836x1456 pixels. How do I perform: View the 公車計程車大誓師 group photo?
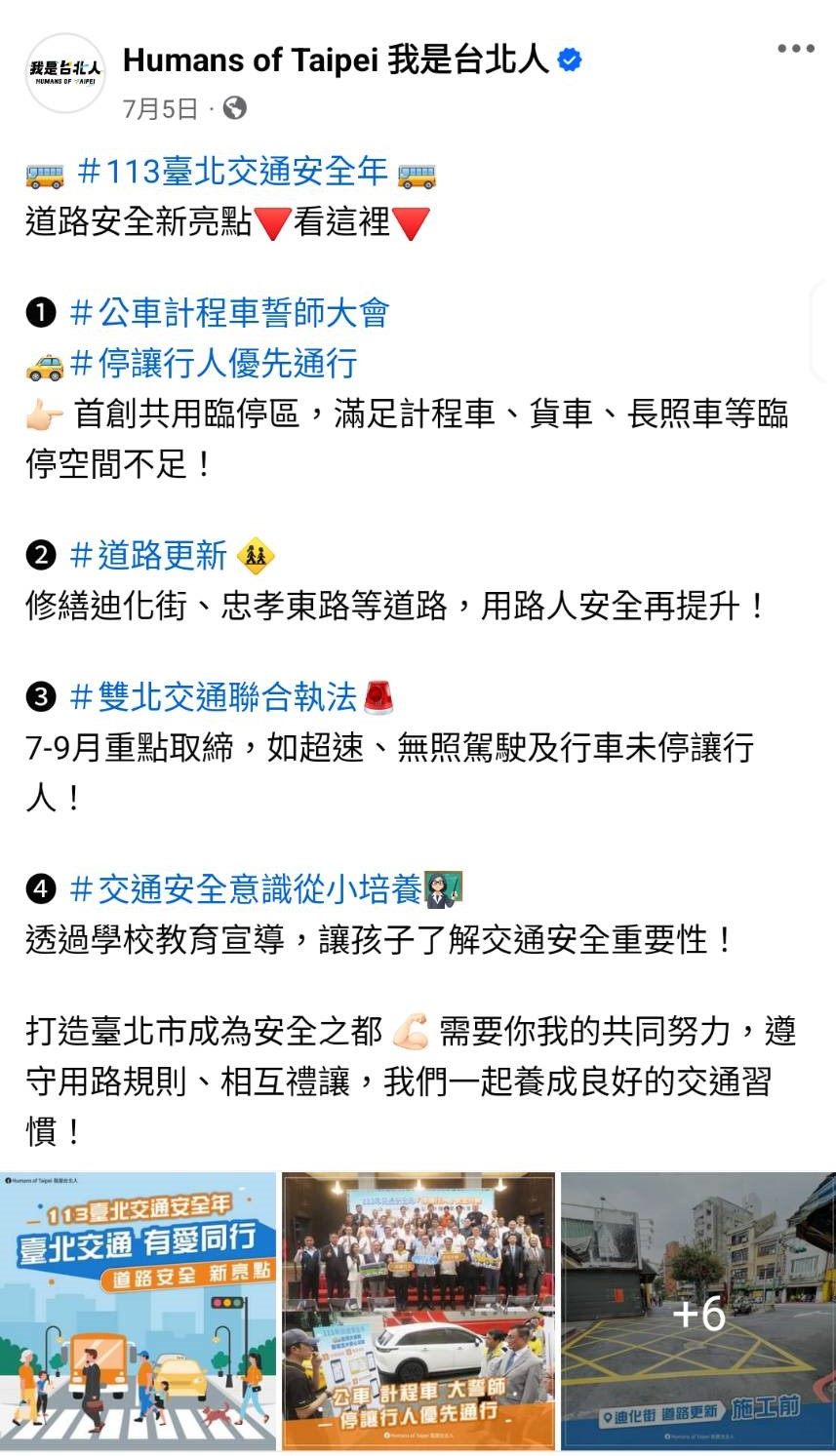pyautogui.click(x=418, y=1312)
